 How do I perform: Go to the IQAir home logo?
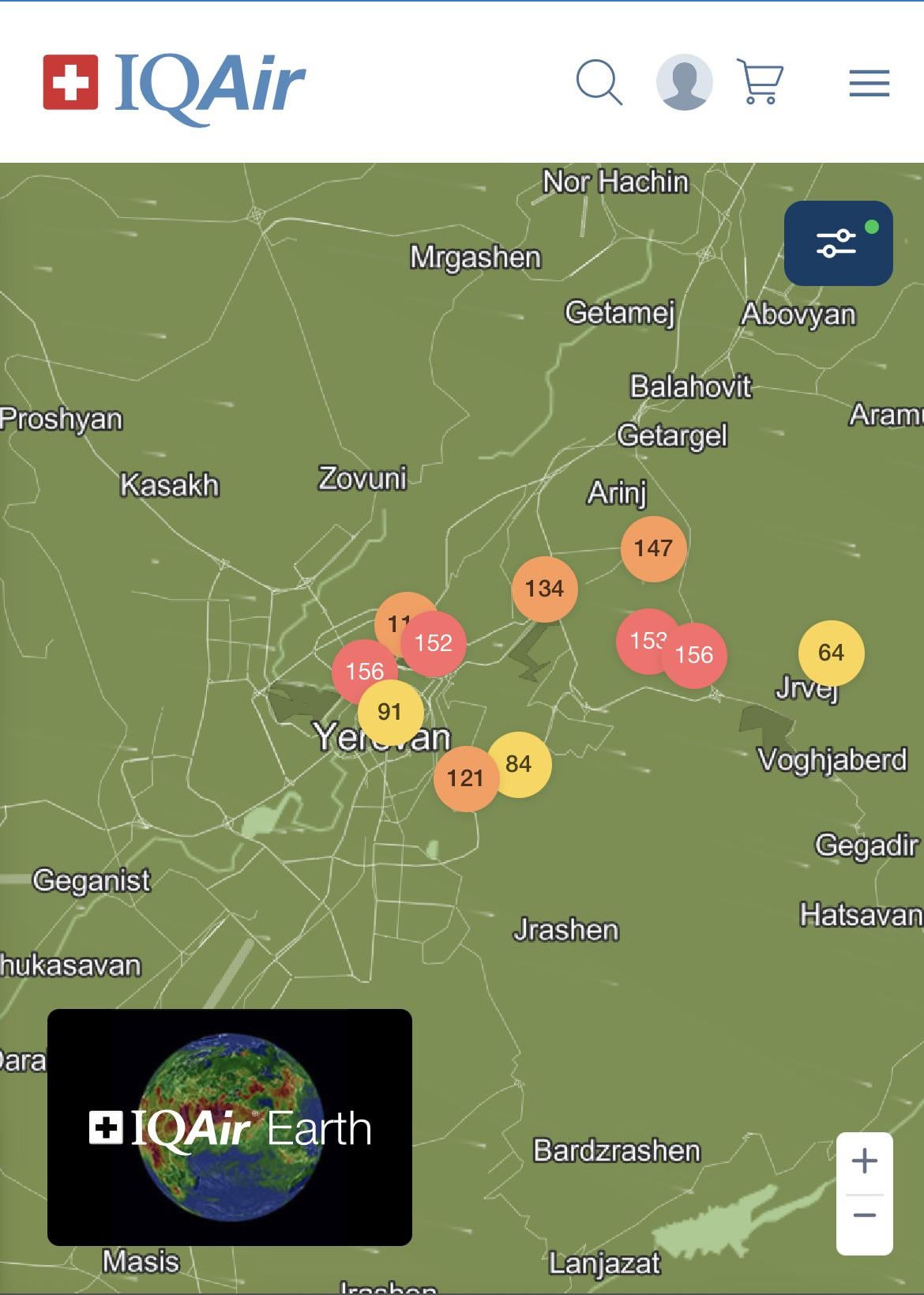[x=174, y=83]
